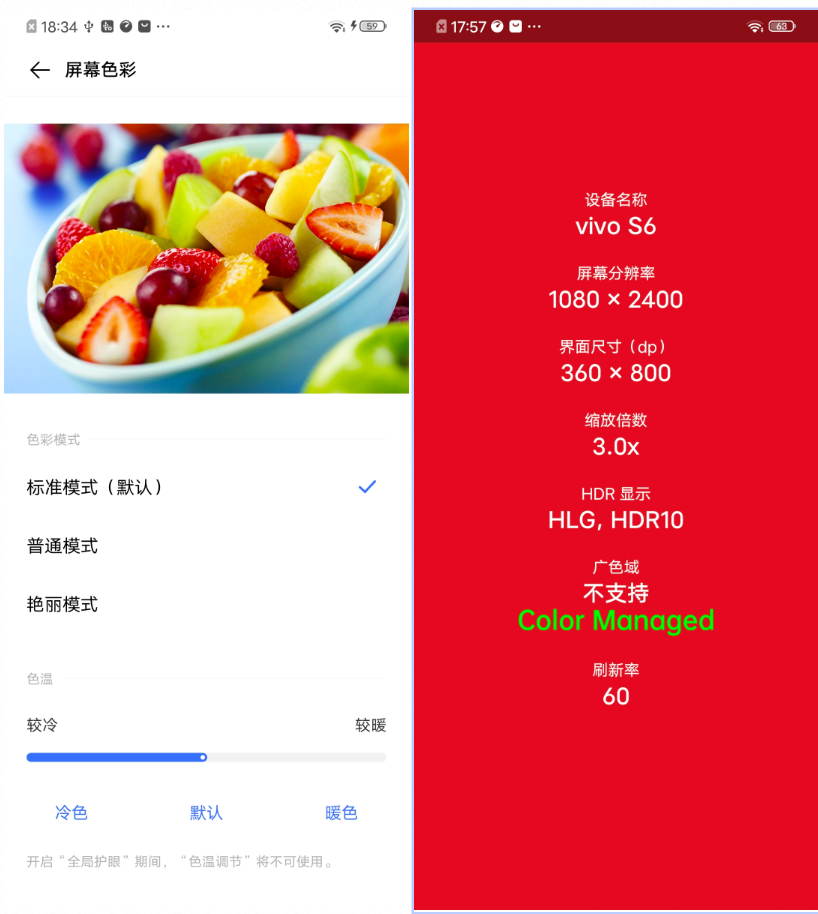Reset color temperature with 默认
Image resolution: width=818 pixels, height=914 pixels.
click(206, 813)
